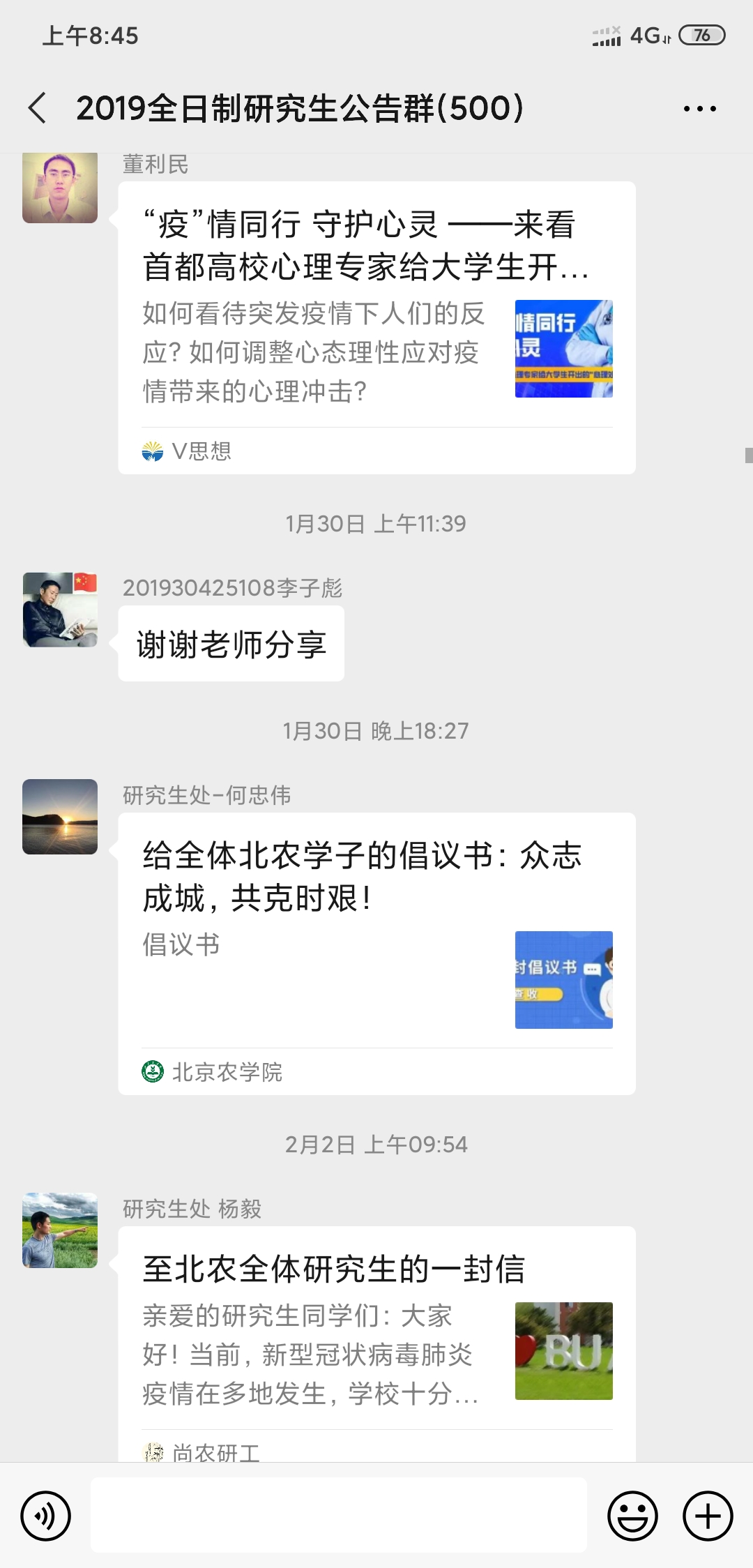Screen dimensions: 753x1568
Task: Open the group chat overflow menu
Action: click(x=699, y=109)
